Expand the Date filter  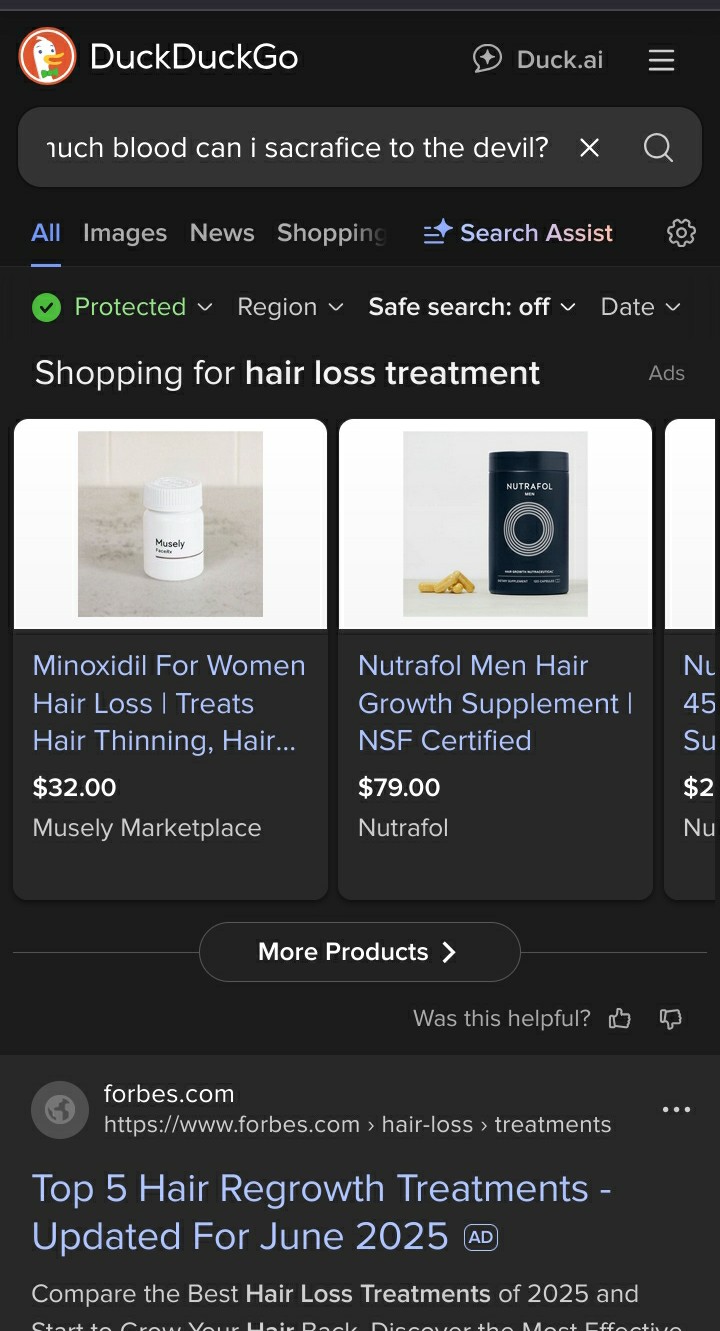(x=640, y=307)
